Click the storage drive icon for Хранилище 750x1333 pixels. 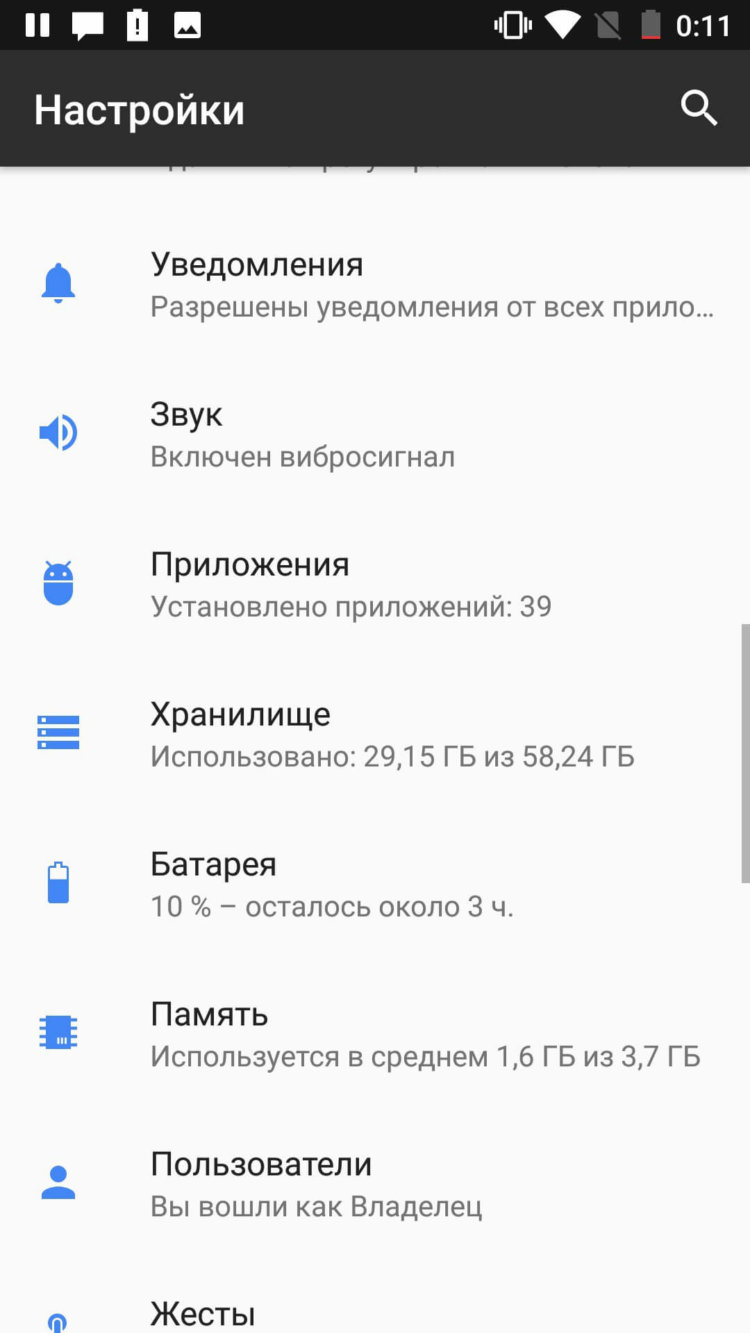pyautogui.click(x=58, y=731)
